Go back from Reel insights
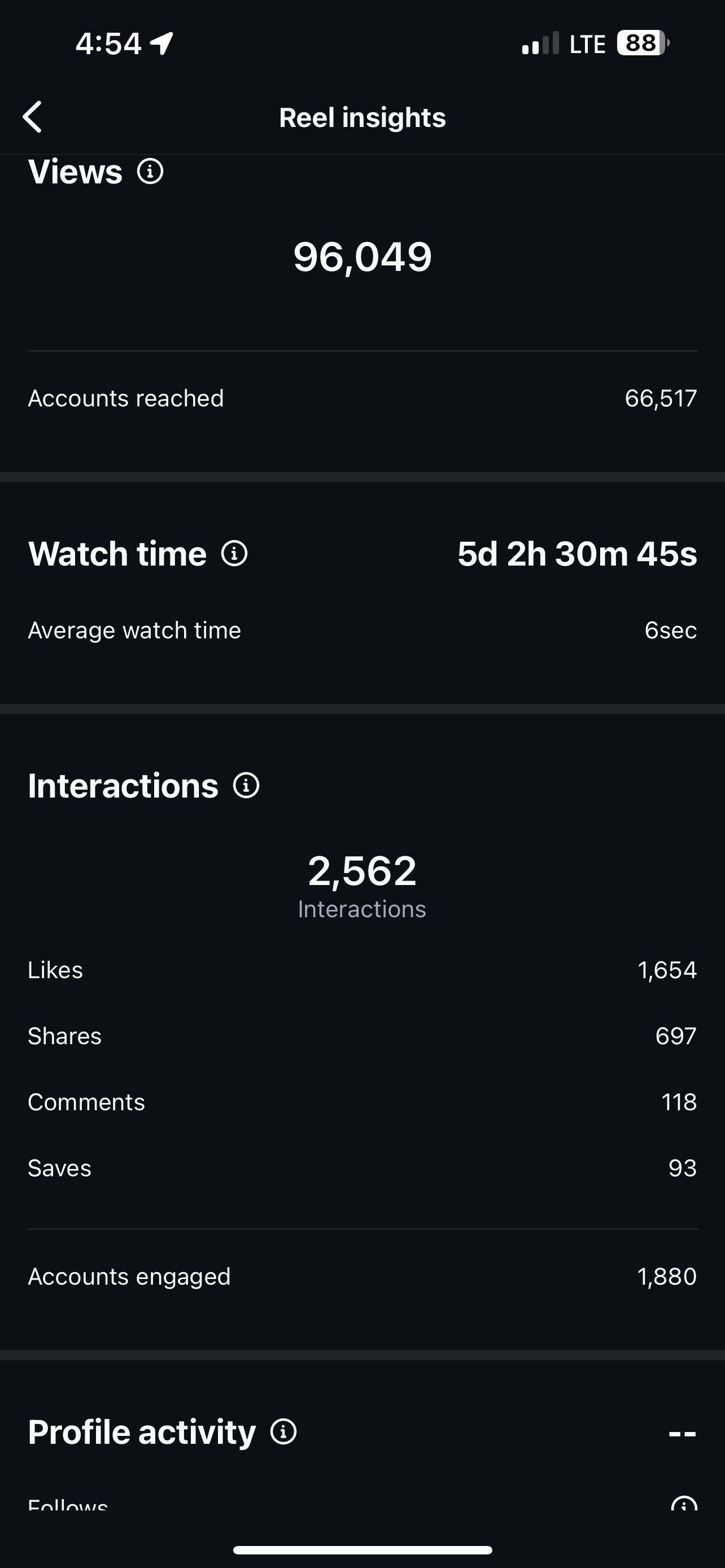 [32, 117]
